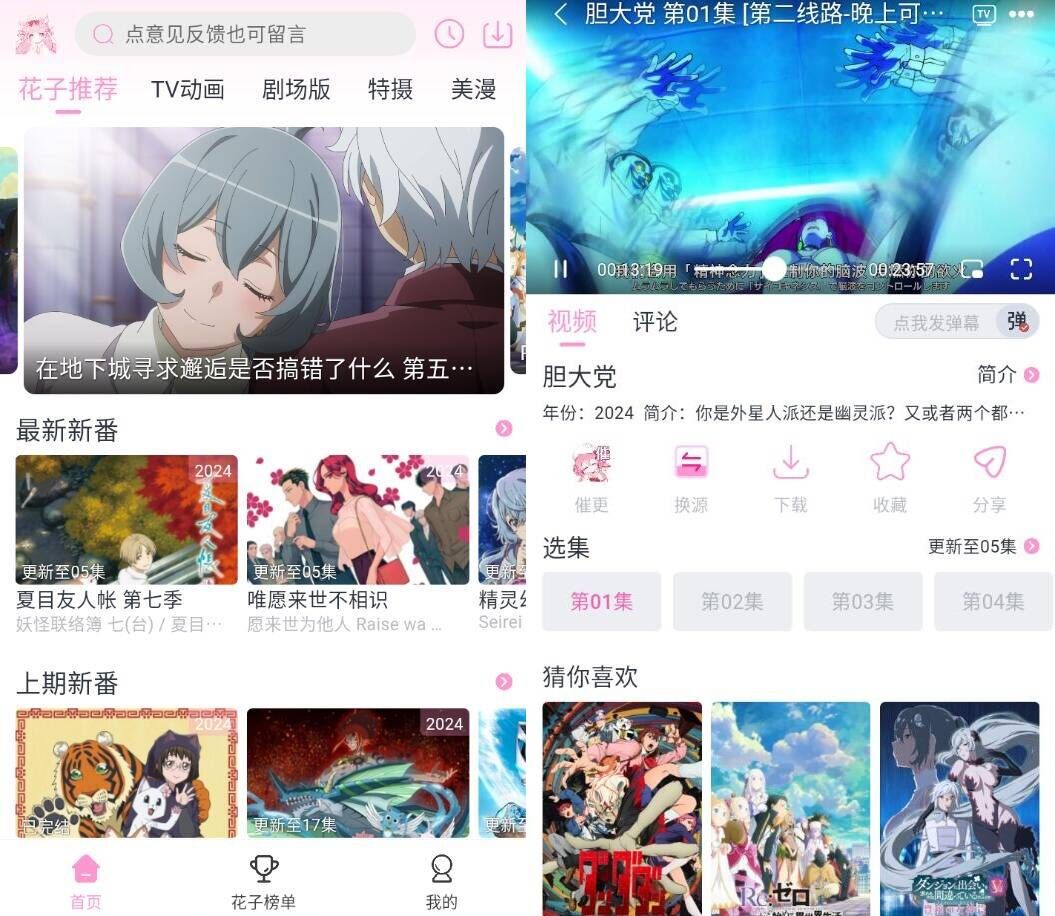The image size is (1055, 916).
Task: Go back from the 胆大党 video page
Action: (560, 14)
